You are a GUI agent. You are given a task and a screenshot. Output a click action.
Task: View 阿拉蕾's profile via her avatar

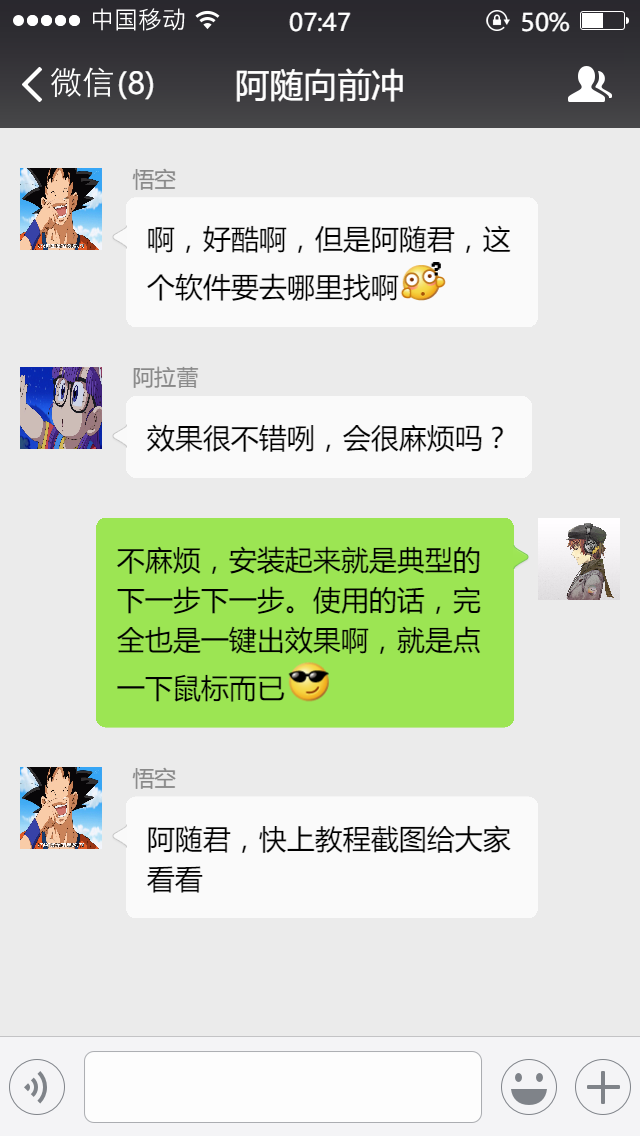[61, 408]
